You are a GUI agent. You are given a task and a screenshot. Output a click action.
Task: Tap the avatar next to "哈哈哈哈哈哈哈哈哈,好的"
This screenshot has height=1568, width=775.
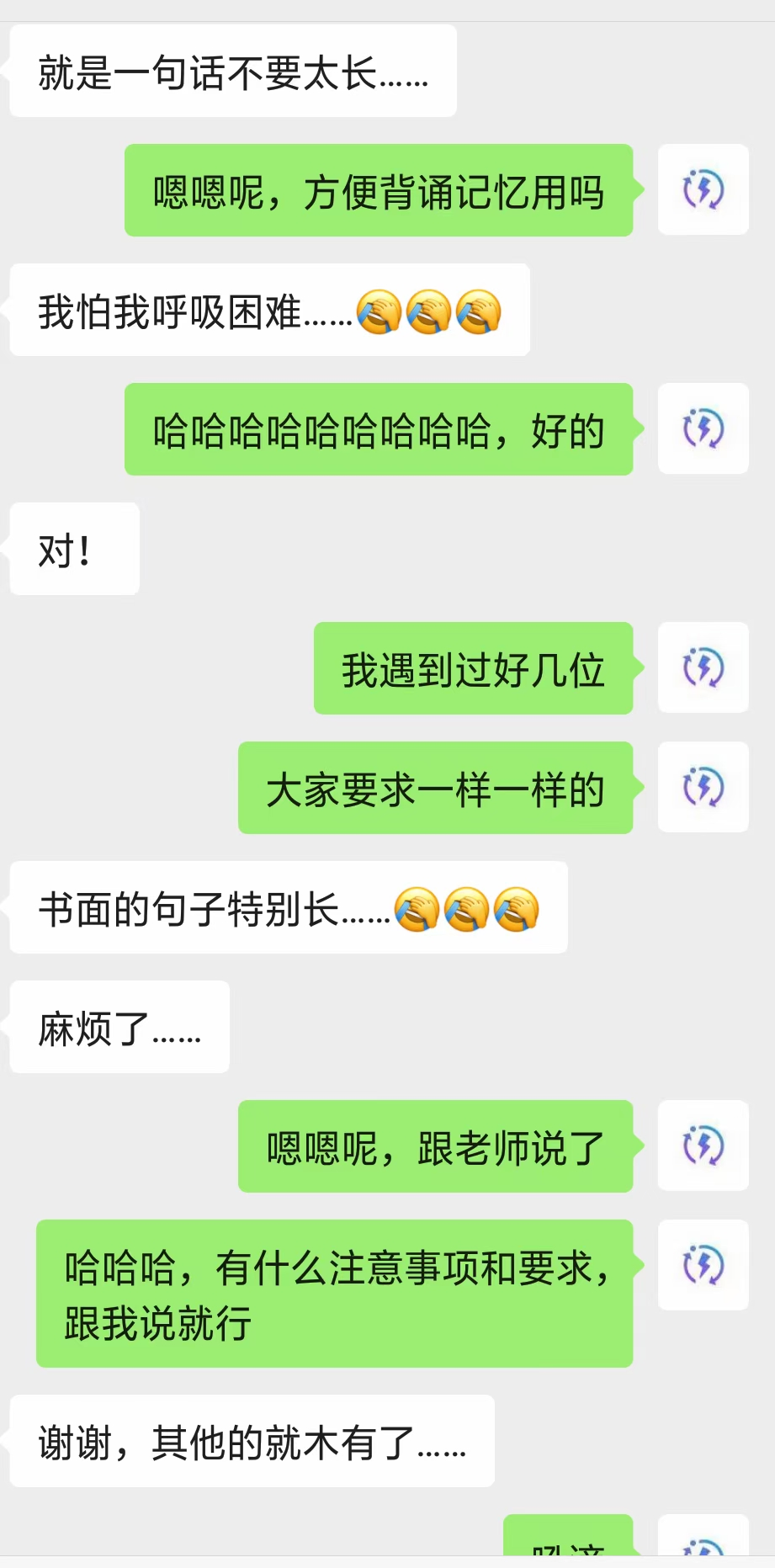703,428
